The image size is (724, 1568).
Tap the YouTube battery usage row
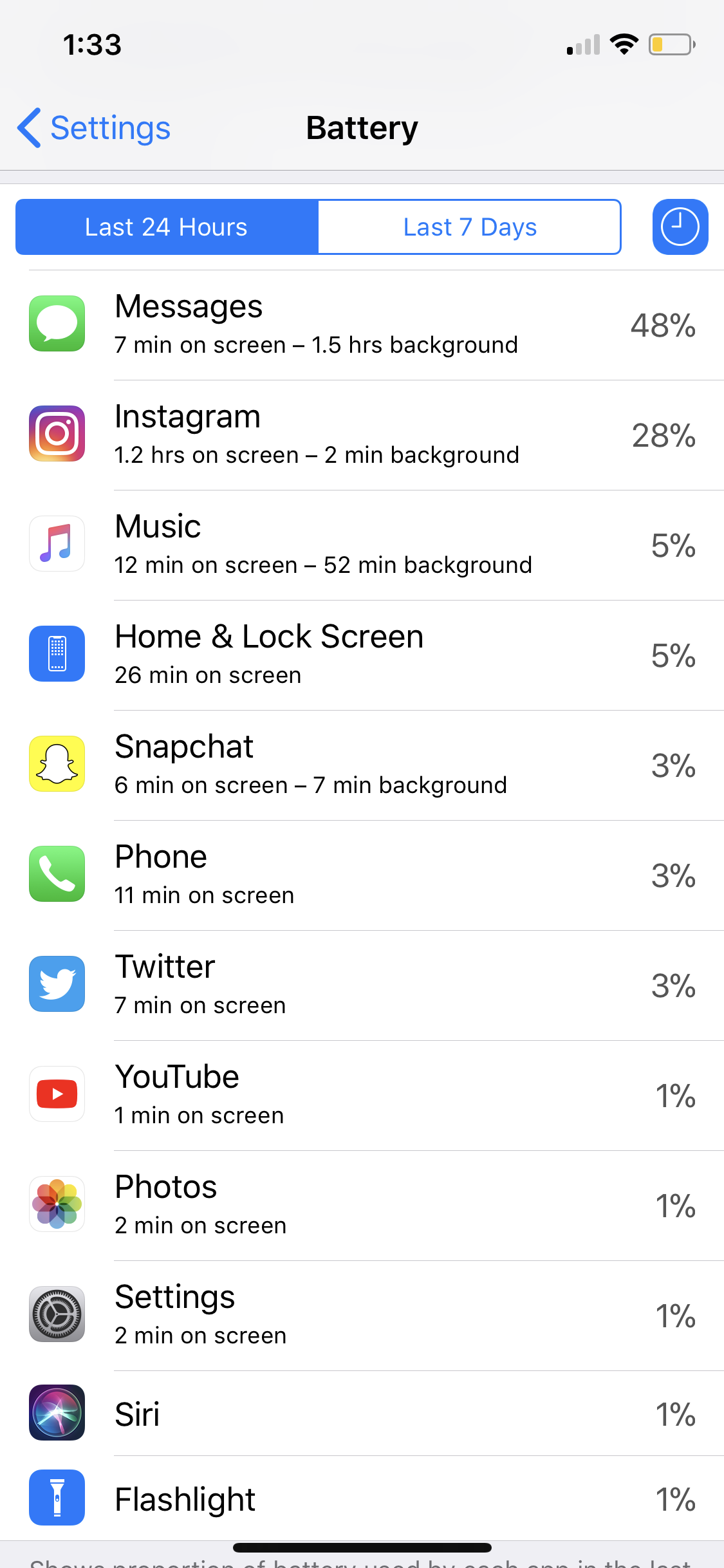tap(362, 1096)
